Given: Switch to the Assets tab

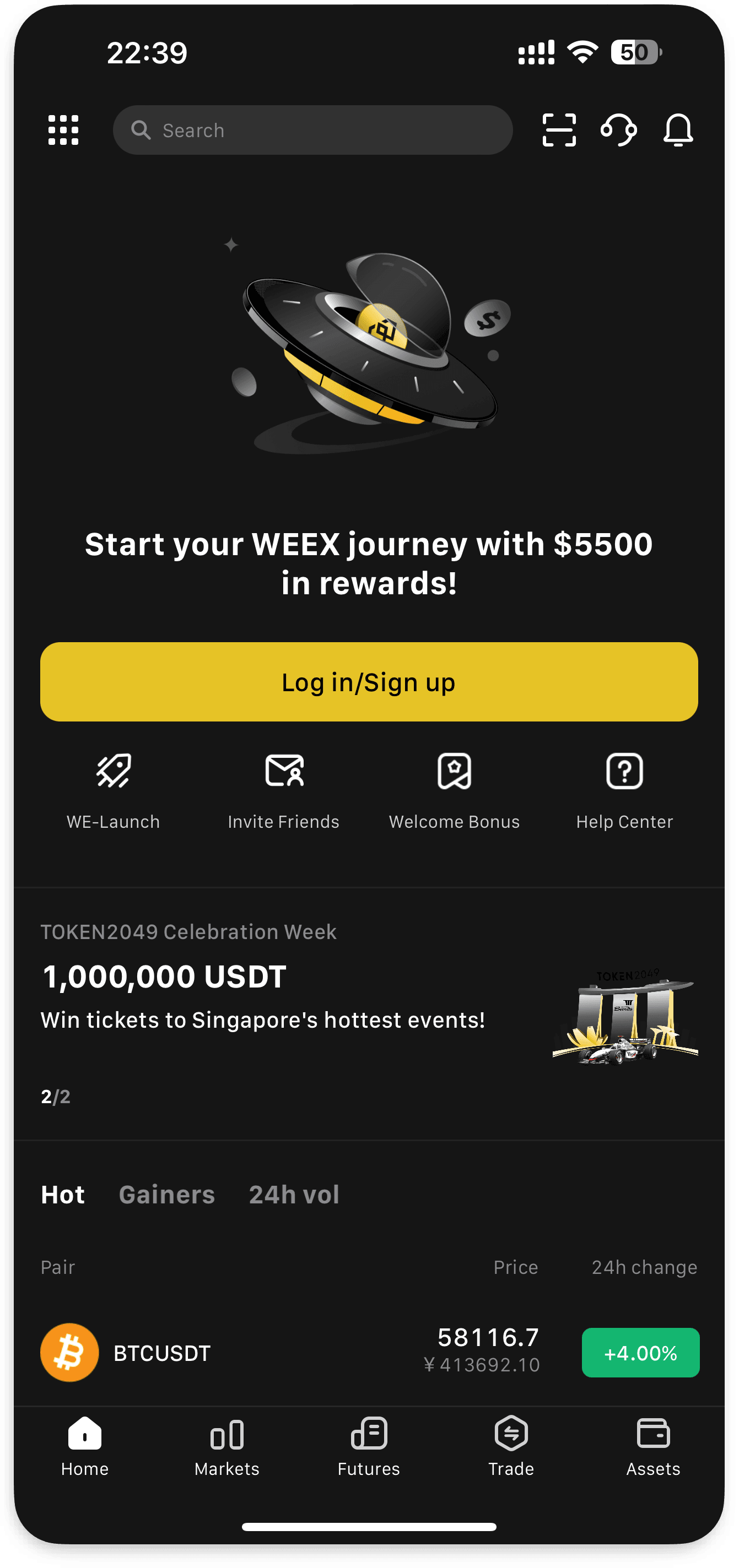Looking at the screenshot, I should point(653,1446).
